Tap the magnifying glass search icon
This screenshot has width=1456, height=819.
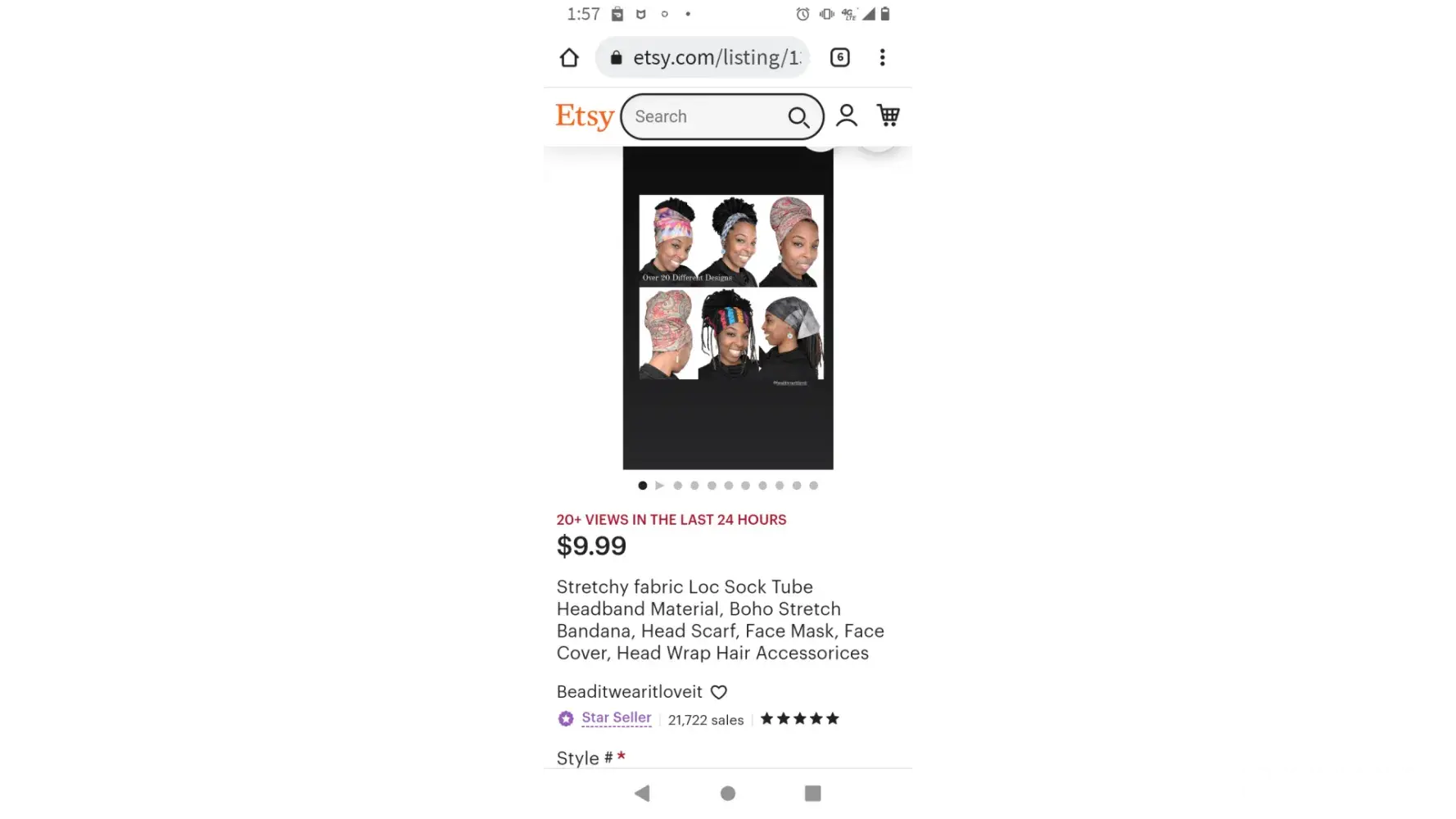[x=798, y=117]
